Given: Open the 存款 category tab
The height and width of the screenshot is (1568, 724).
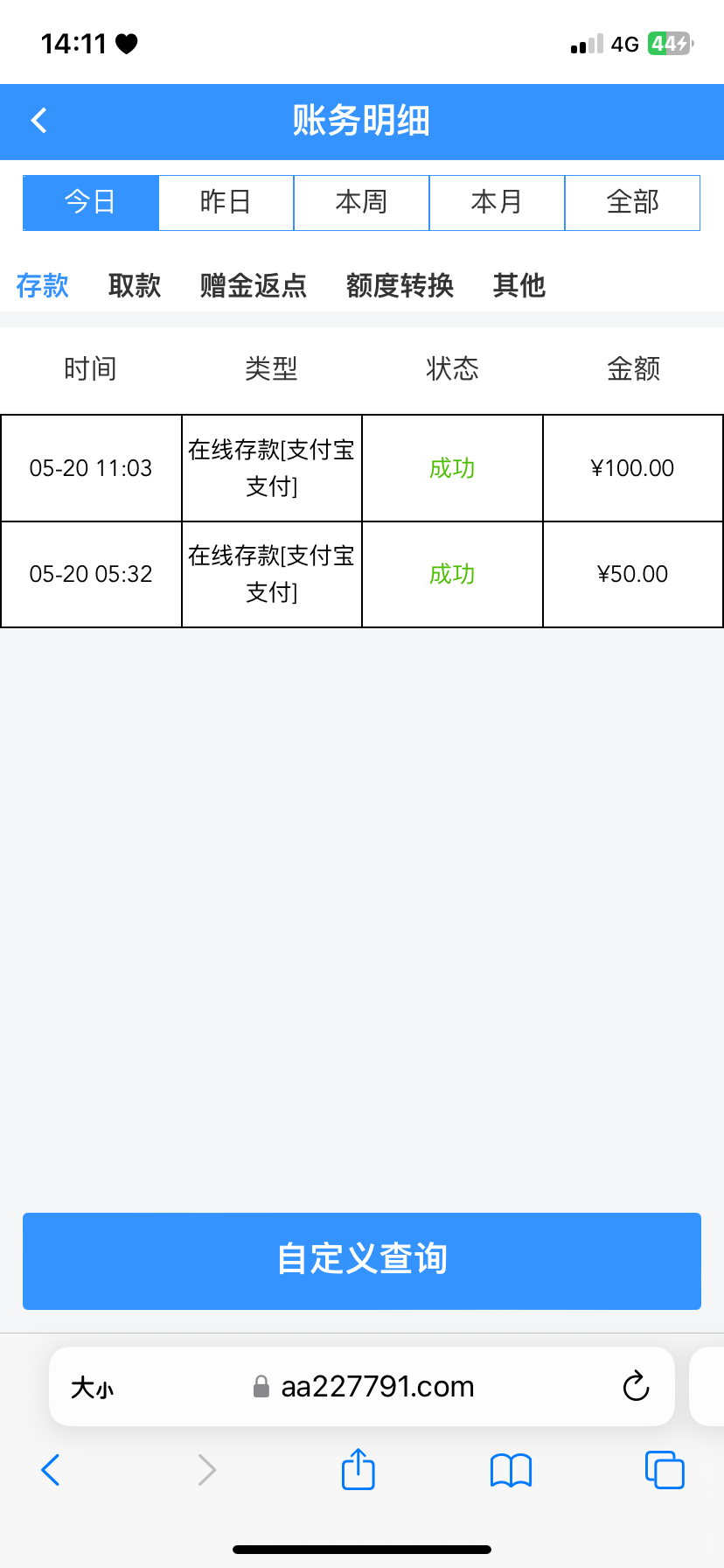Looking at the screenshot, I should (x=42, y=285).
